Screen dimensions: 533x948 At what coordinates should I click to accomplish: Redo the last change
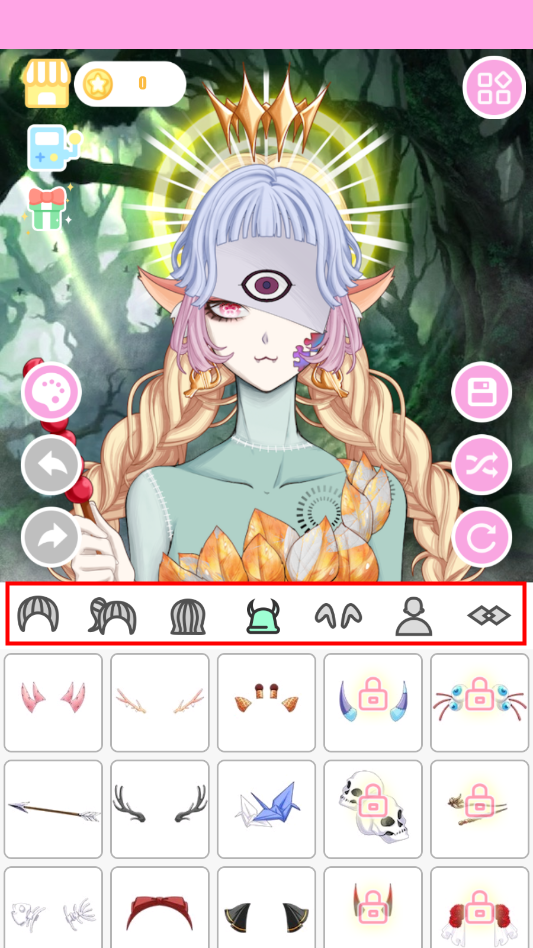(51, 537)
